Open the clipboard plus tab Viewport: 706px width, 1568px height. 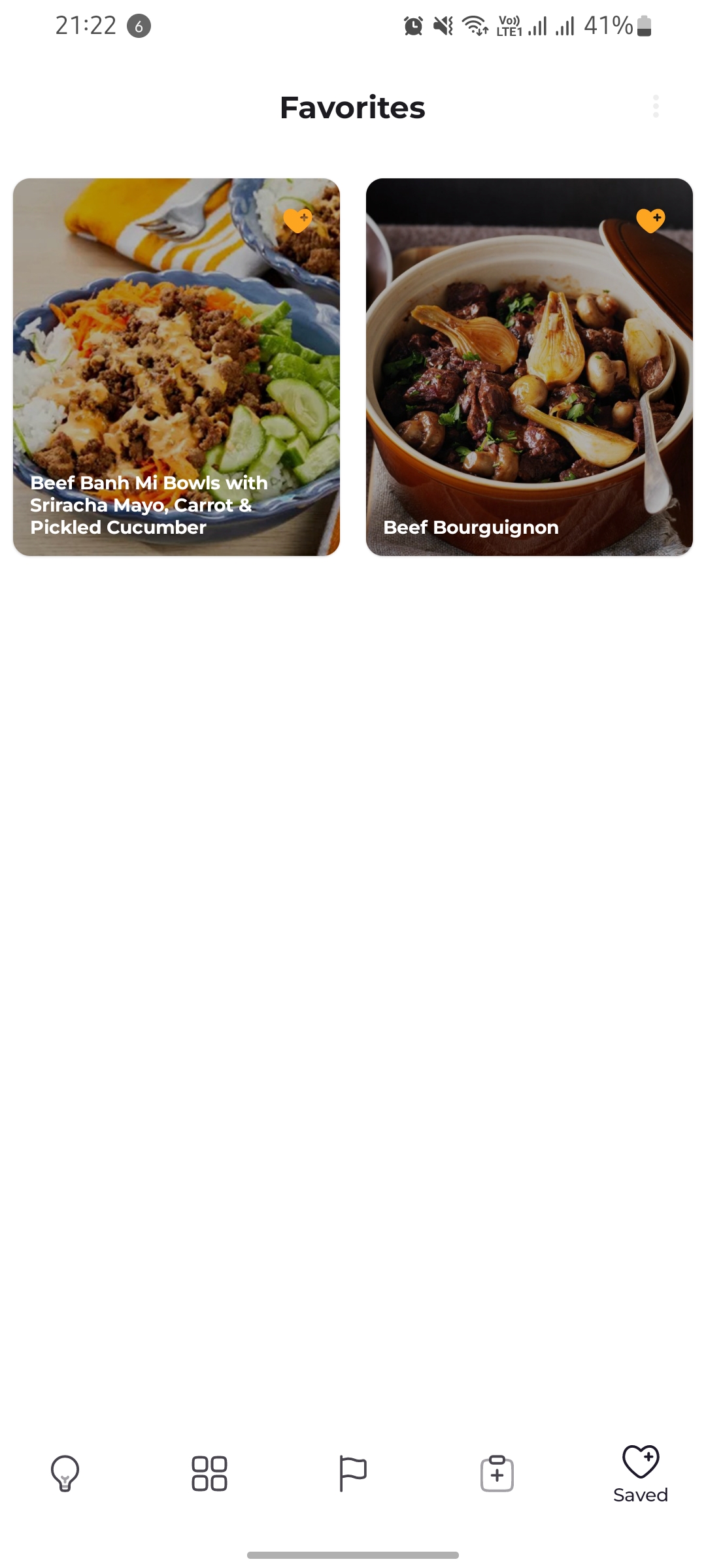(497, 1473)
